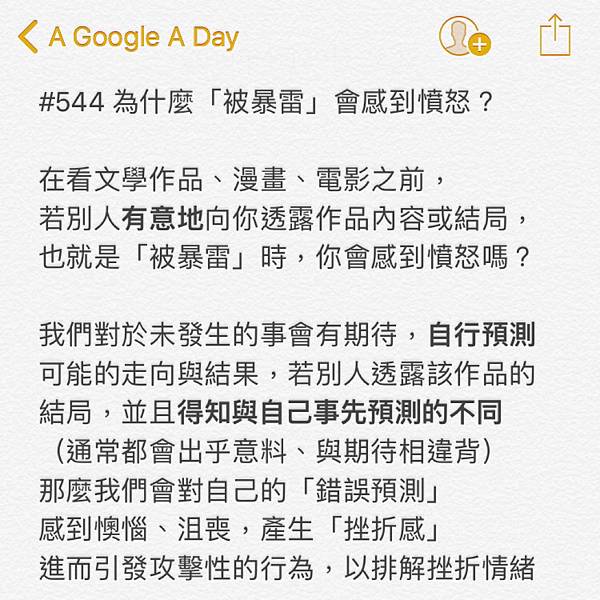Open the share sheet icon
This screenshot has height=600, width=600.
click(x=554, y=36)
